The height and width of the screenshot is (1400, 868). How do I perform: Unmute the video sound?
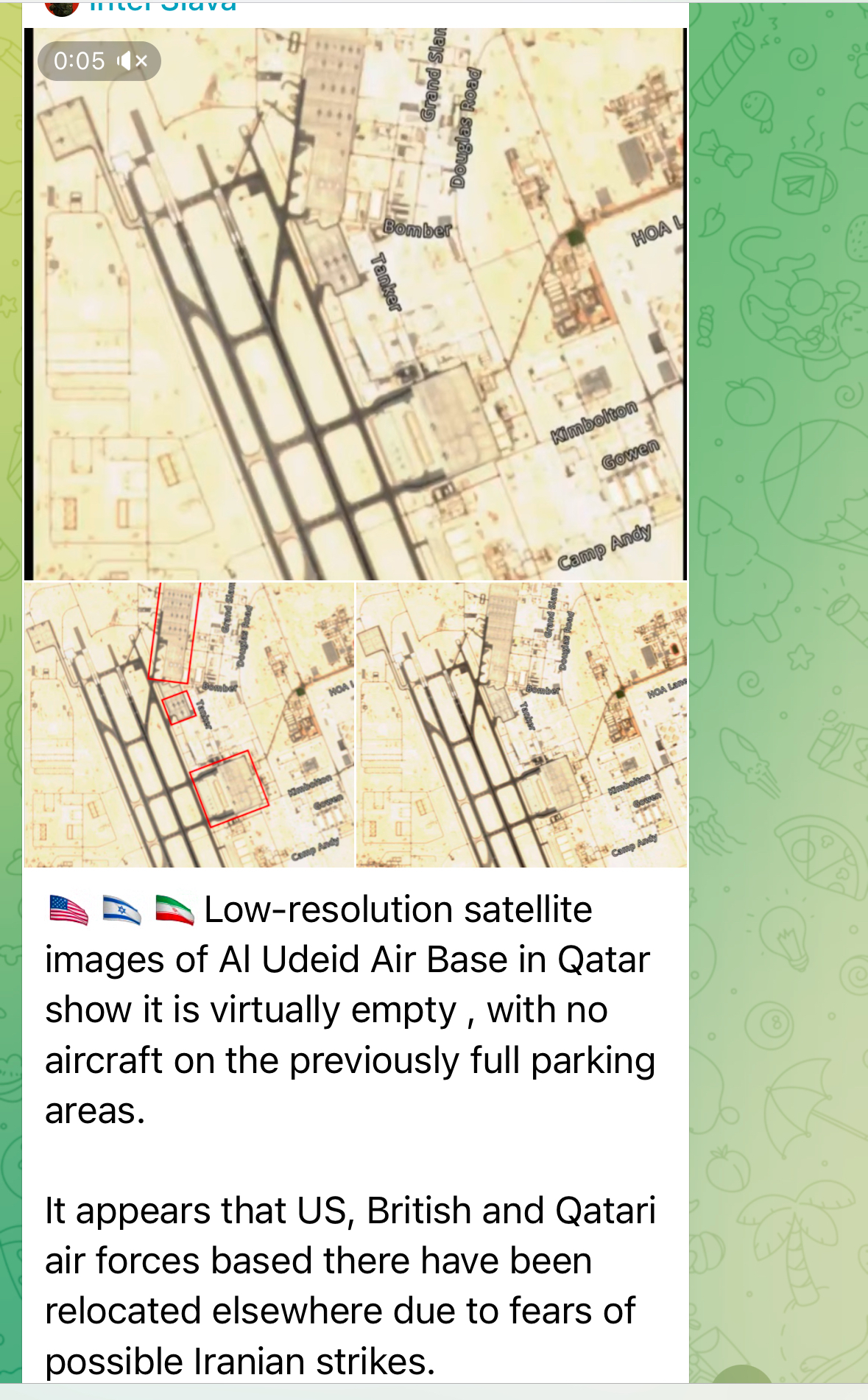pos(133,61)
